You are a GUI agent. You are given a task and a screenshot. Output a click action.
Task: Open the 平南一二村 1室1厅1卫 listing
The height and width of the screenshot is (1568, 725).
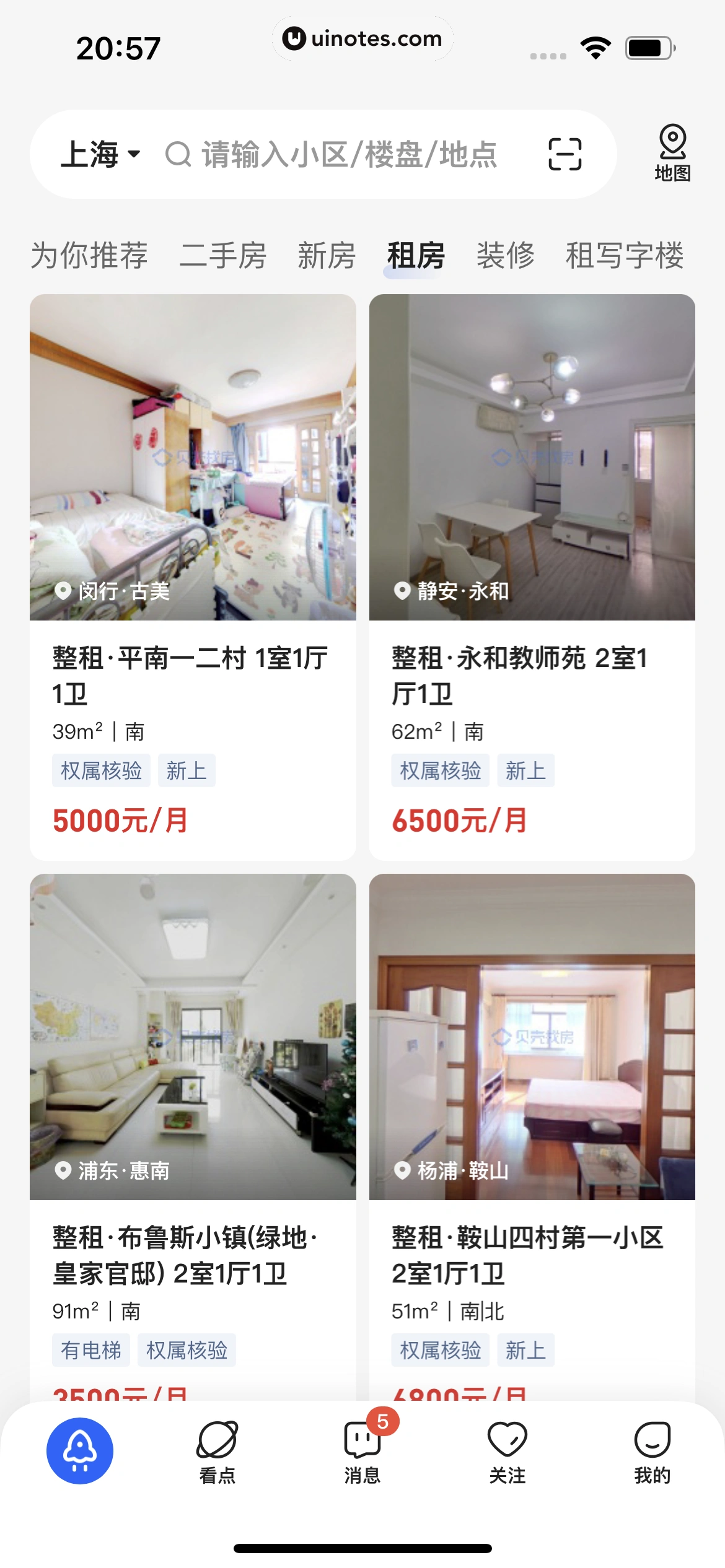point(193,576)
